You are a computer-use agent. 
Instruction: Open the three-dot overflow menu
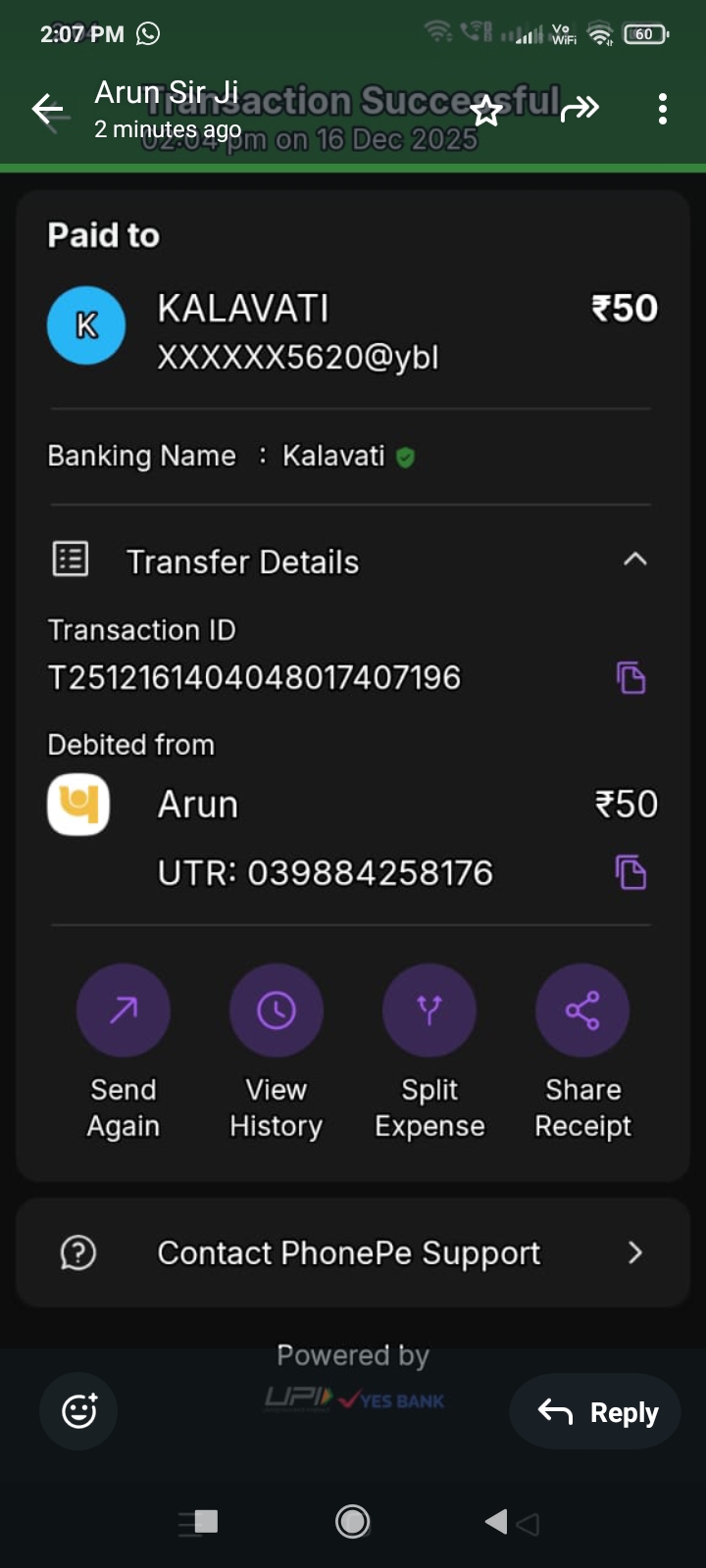click(663, 109)
